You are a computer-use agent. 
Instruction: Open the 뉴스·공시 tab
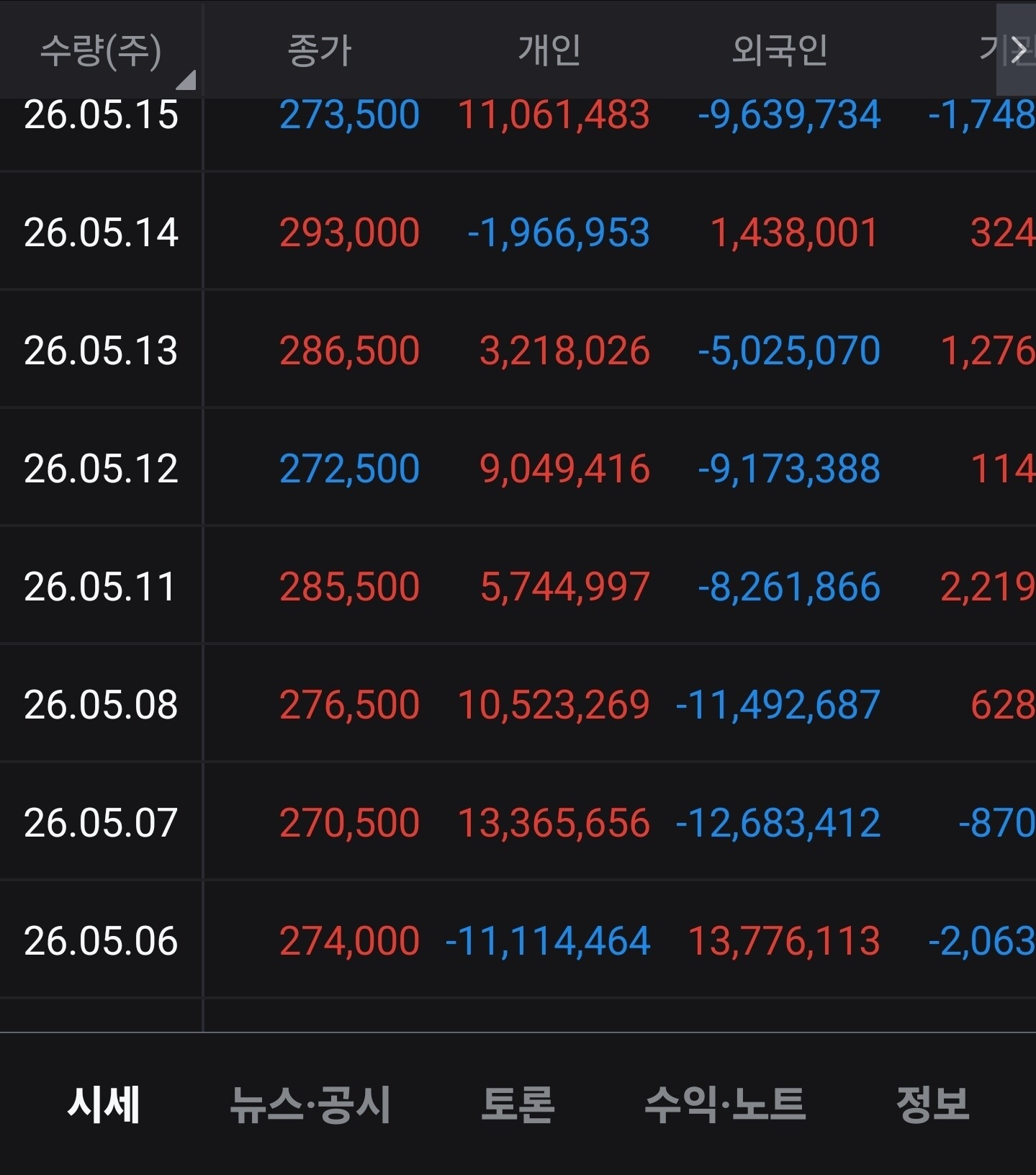[310, 1104]
